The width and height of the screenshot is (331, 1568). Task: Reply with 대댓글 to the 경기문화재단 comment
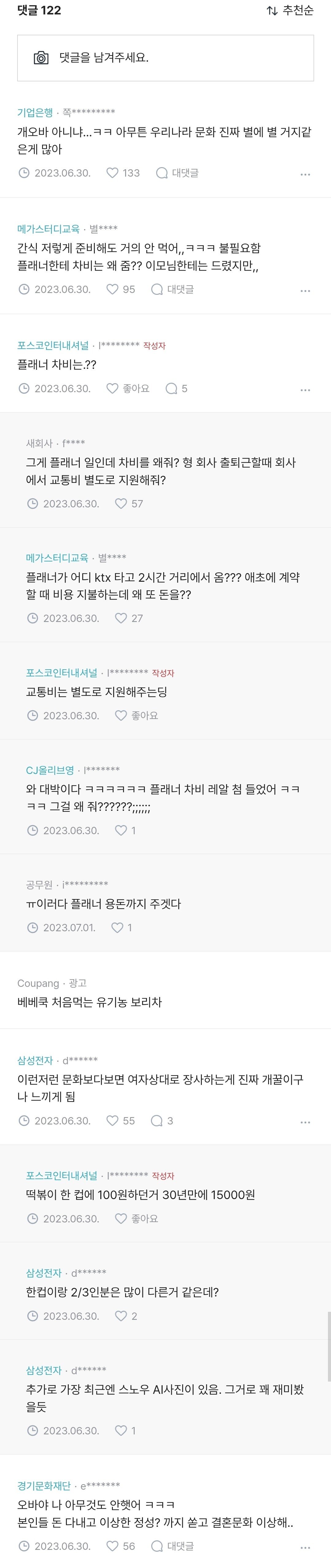pos(173,1546)
